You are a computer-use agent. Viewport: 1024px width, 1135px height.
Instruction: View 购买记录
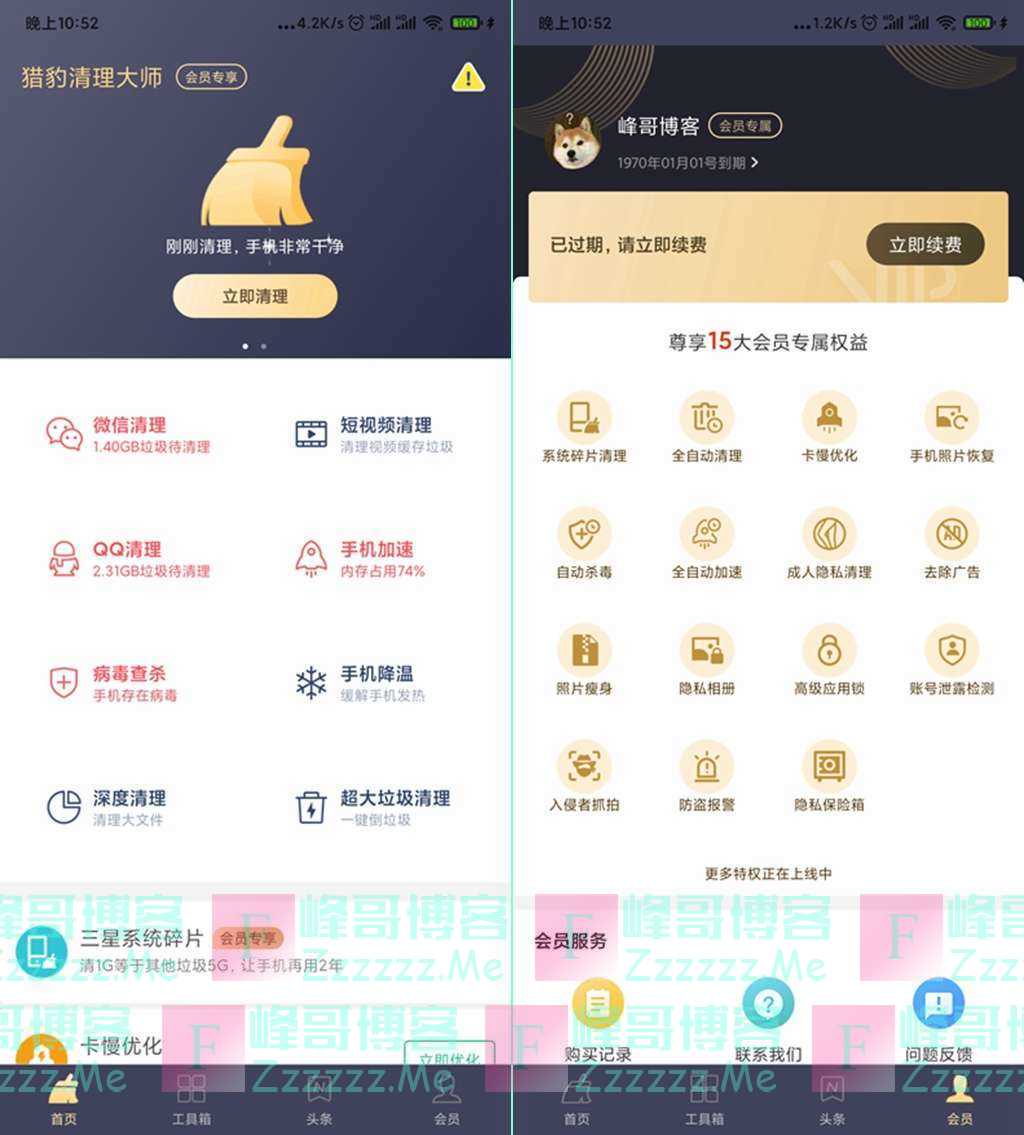coord(598,1018)
